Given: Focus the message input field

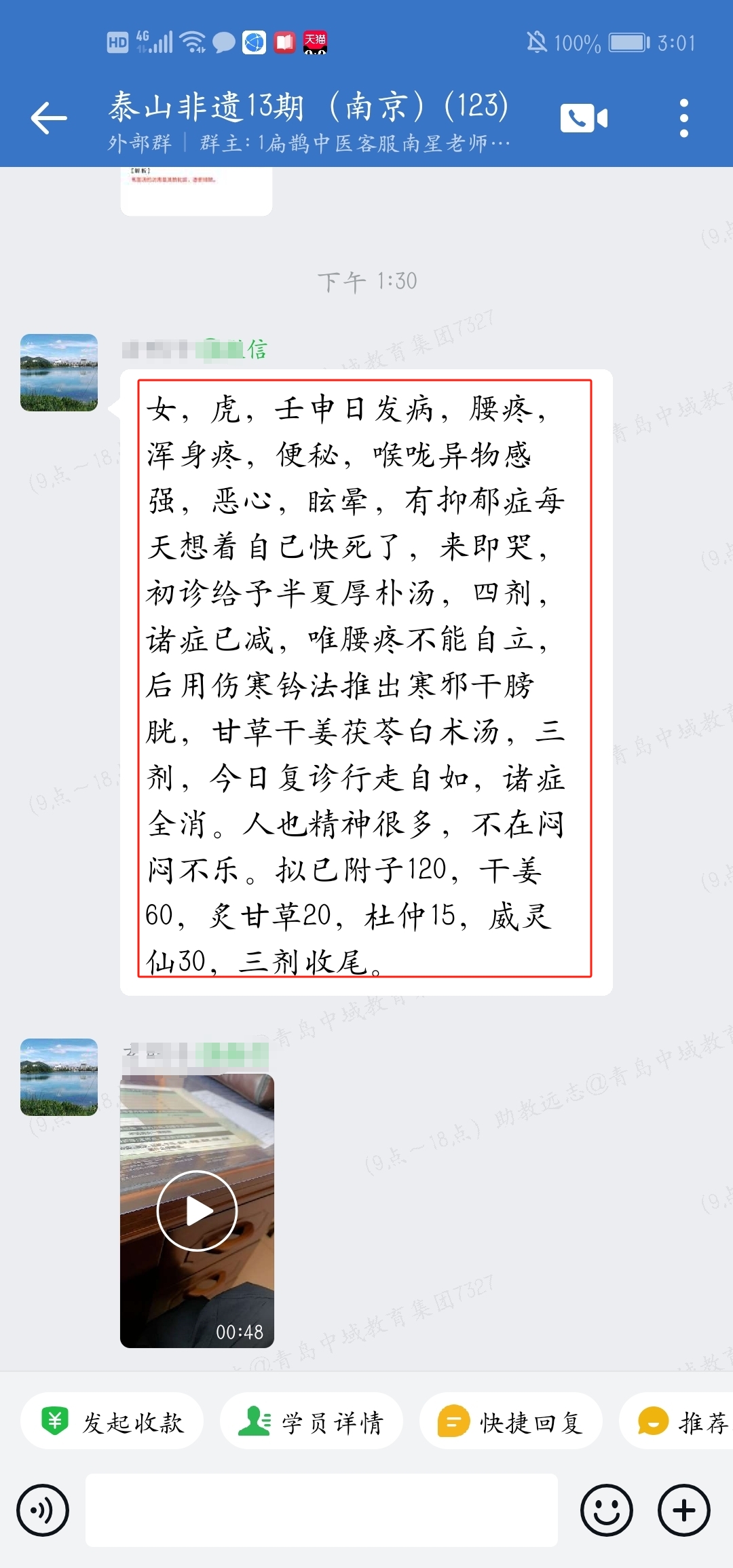Looking at the screenshot, I should click(321, 1510).
